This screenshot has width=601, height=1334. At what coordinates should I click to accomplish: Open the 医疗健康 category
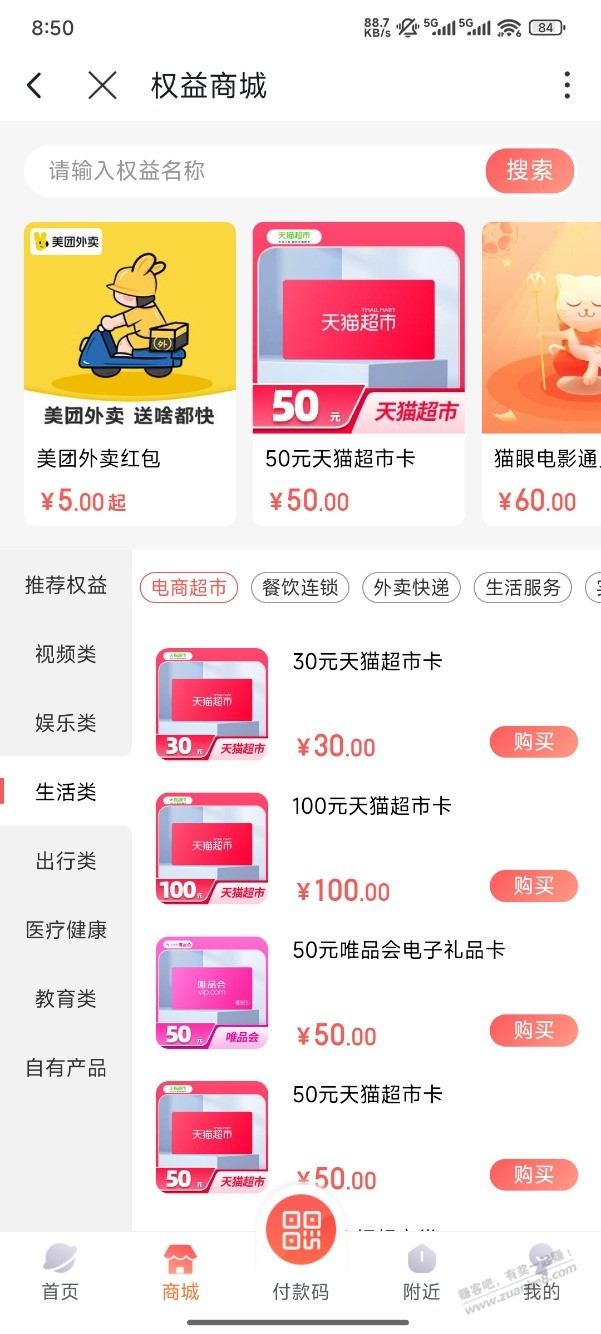(66, 930)
